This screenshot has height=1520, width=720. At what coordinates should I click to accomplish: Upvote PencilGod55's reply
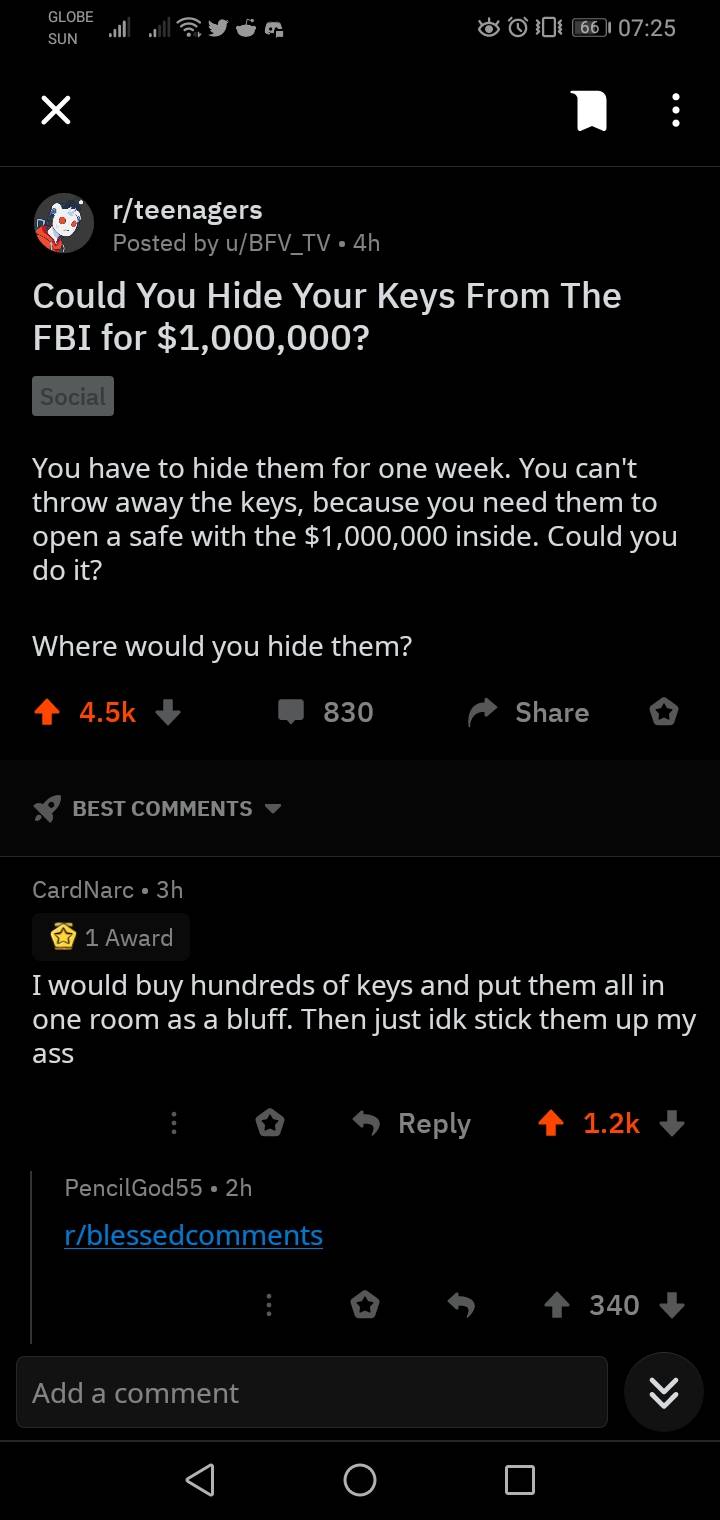(556, 1305)
